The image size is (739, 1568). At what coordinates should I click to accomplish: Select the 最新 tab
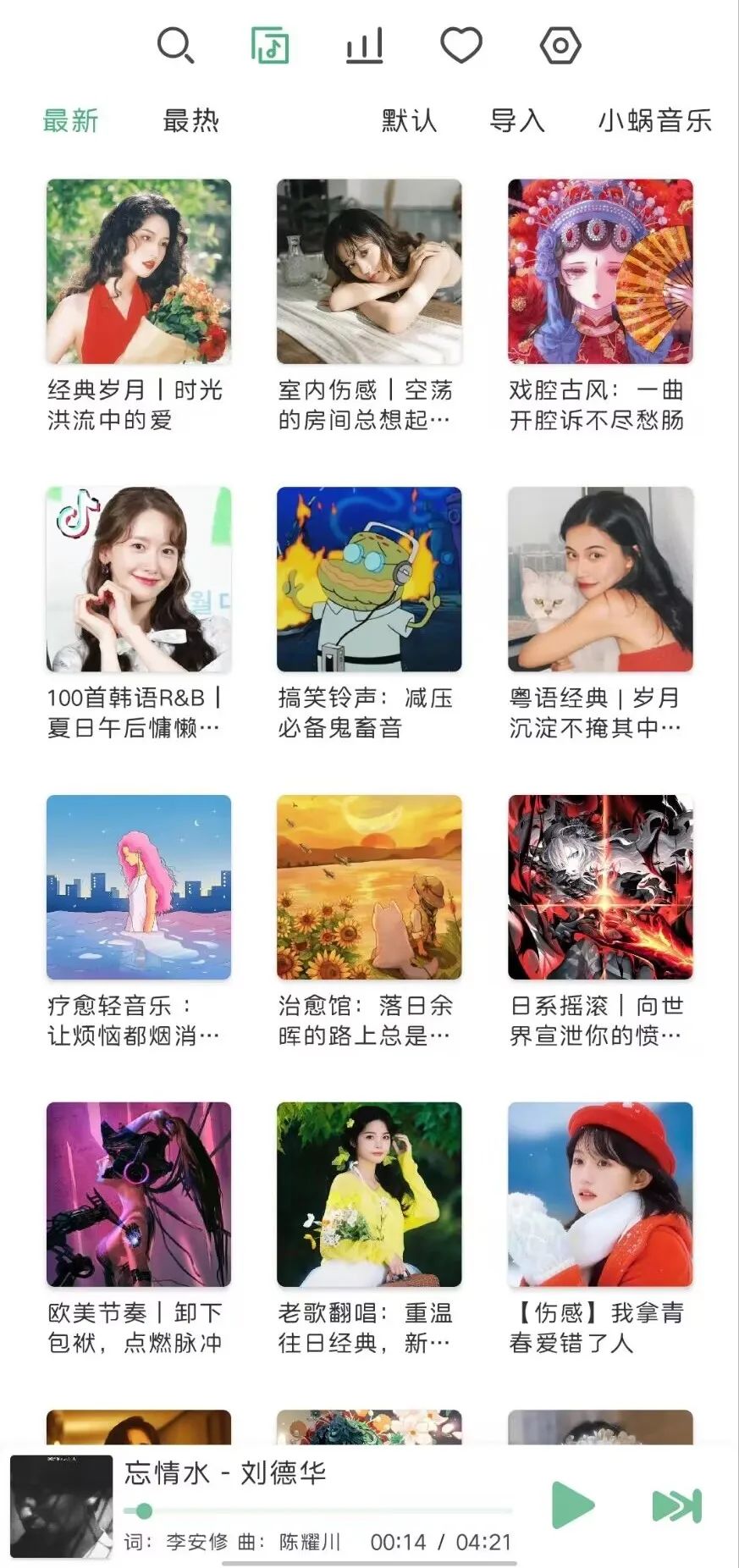(x=70, y=121)
